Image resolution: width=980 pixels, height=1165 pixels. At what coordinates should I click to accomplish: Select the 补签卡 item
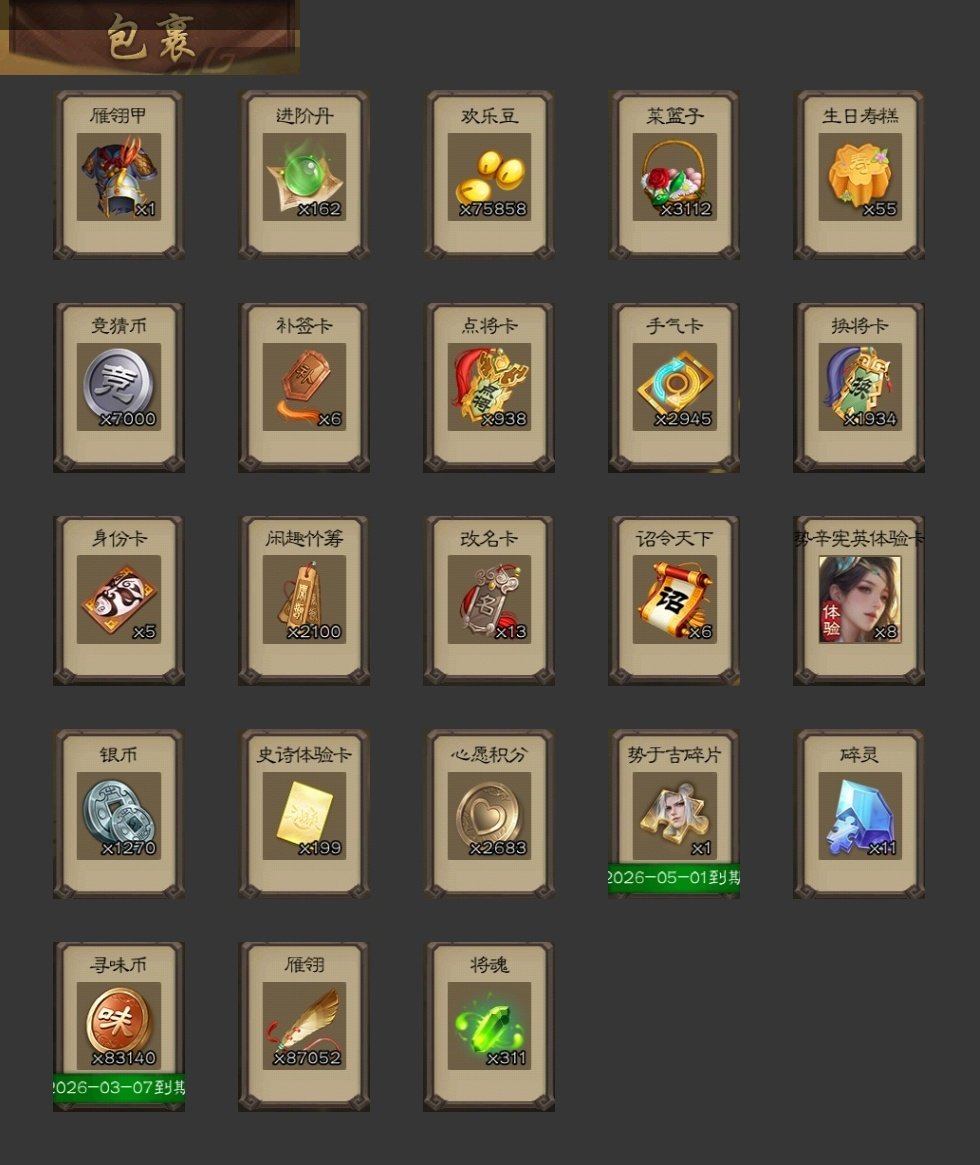coord(304,388)
